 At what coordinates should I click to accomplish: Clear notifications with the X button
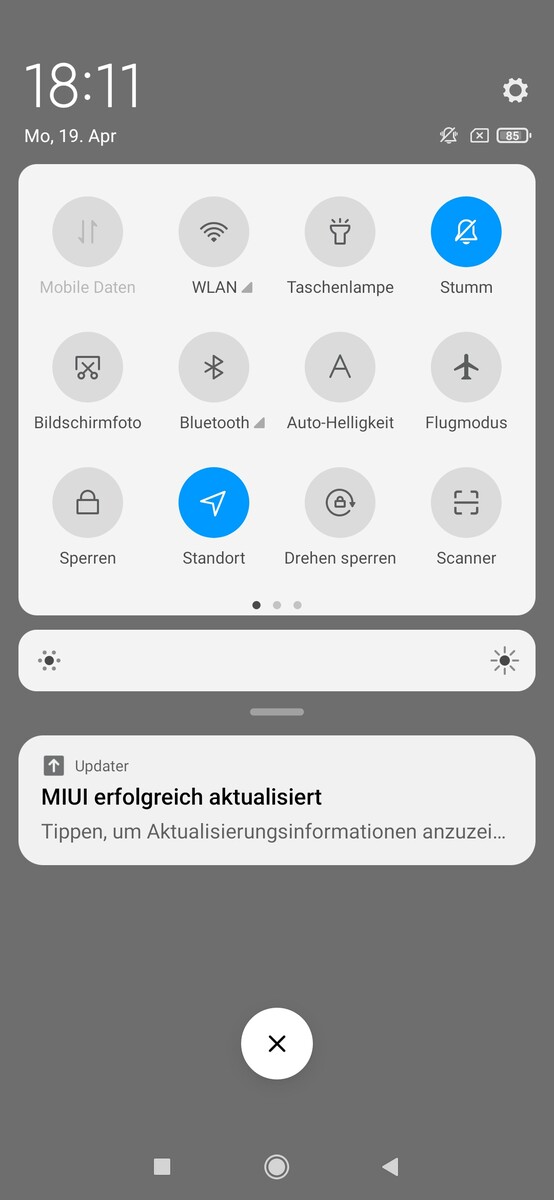[x=277, y=1044]
